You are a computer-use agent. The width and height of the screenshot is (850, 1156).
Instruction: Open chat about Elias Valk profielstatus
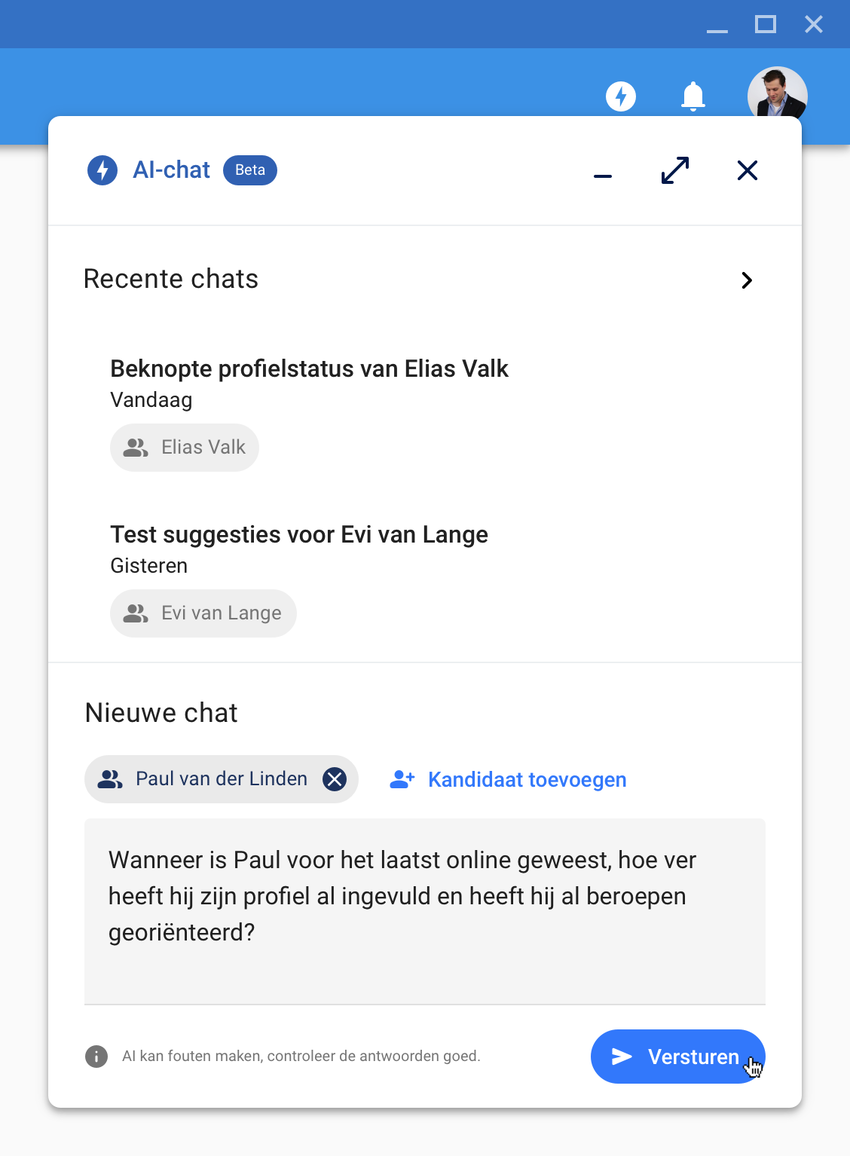(x=309, y=369)
